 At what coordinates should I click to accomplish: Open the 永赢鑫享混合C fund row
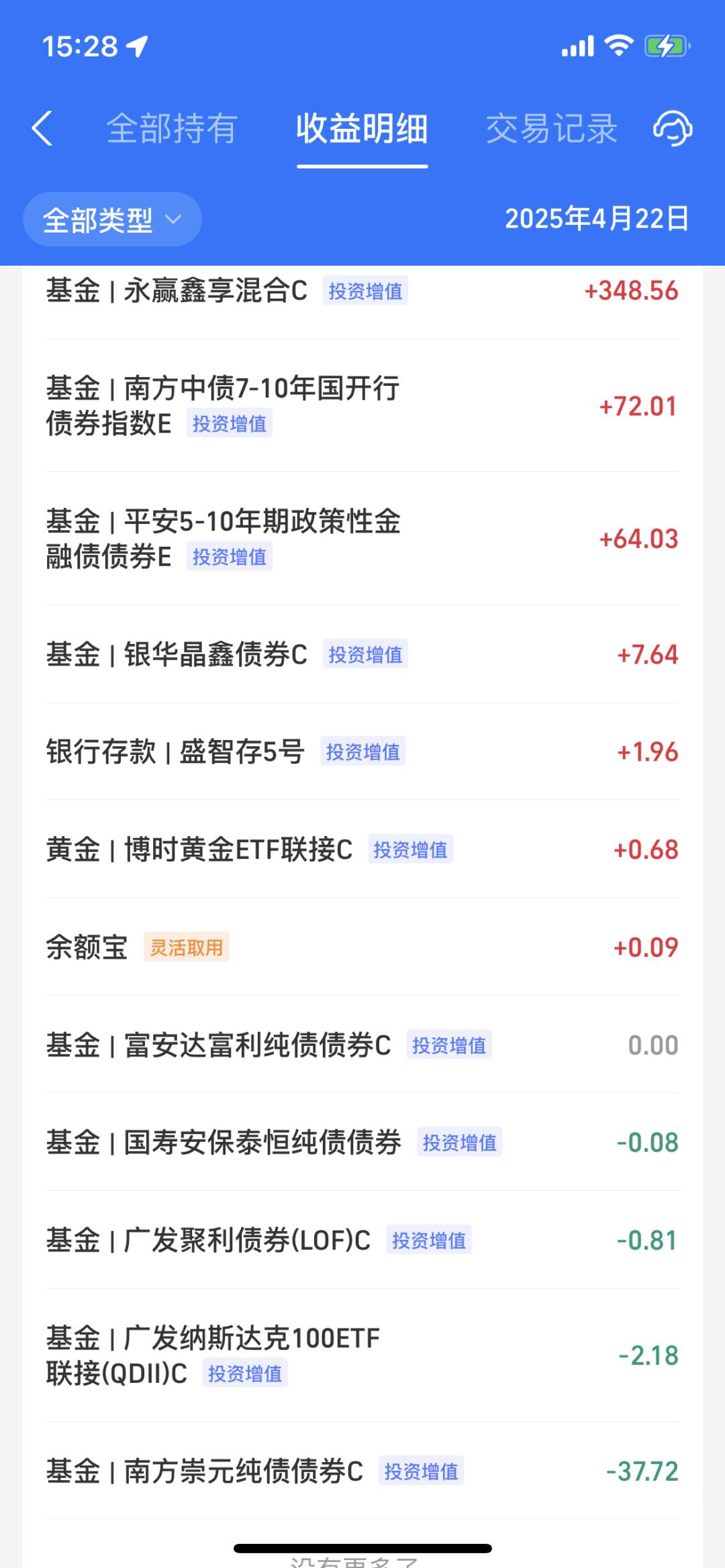pyautogui.click(x=362, y=291)
